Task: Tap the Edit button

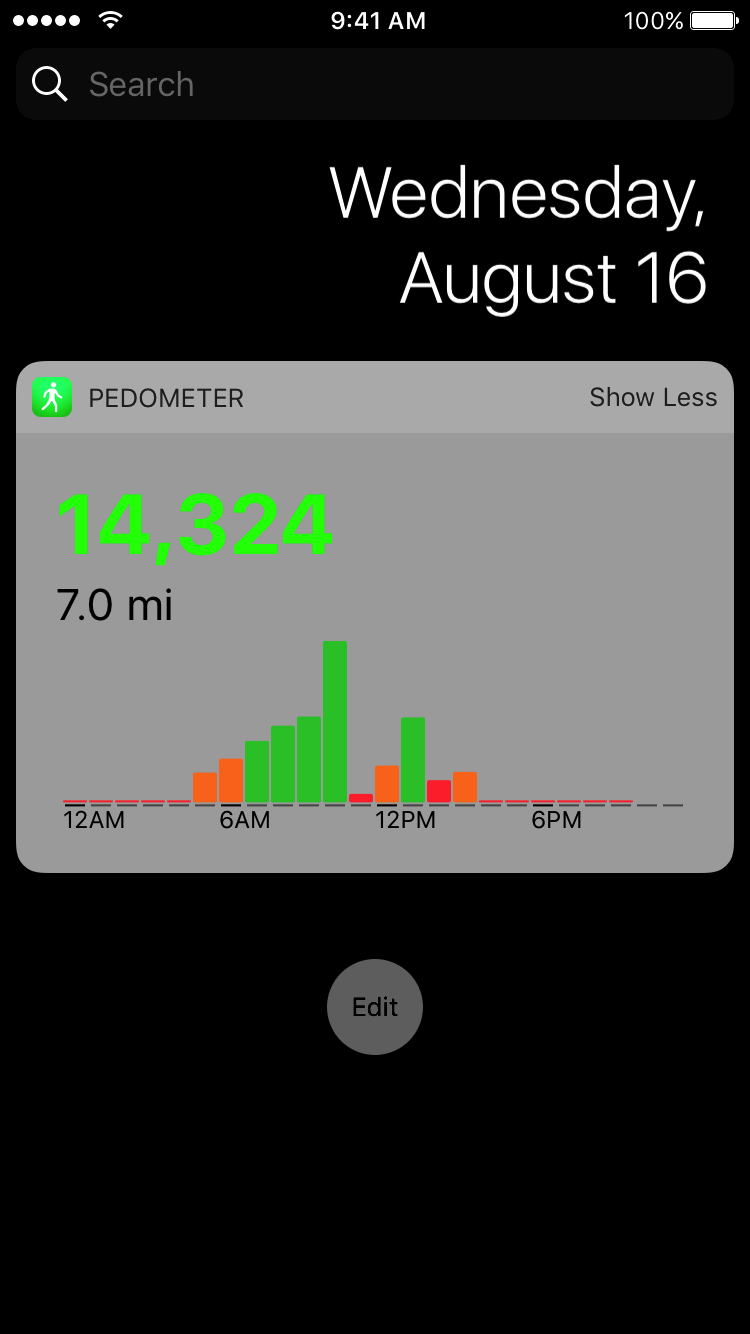Action: tap(375, 1007)
